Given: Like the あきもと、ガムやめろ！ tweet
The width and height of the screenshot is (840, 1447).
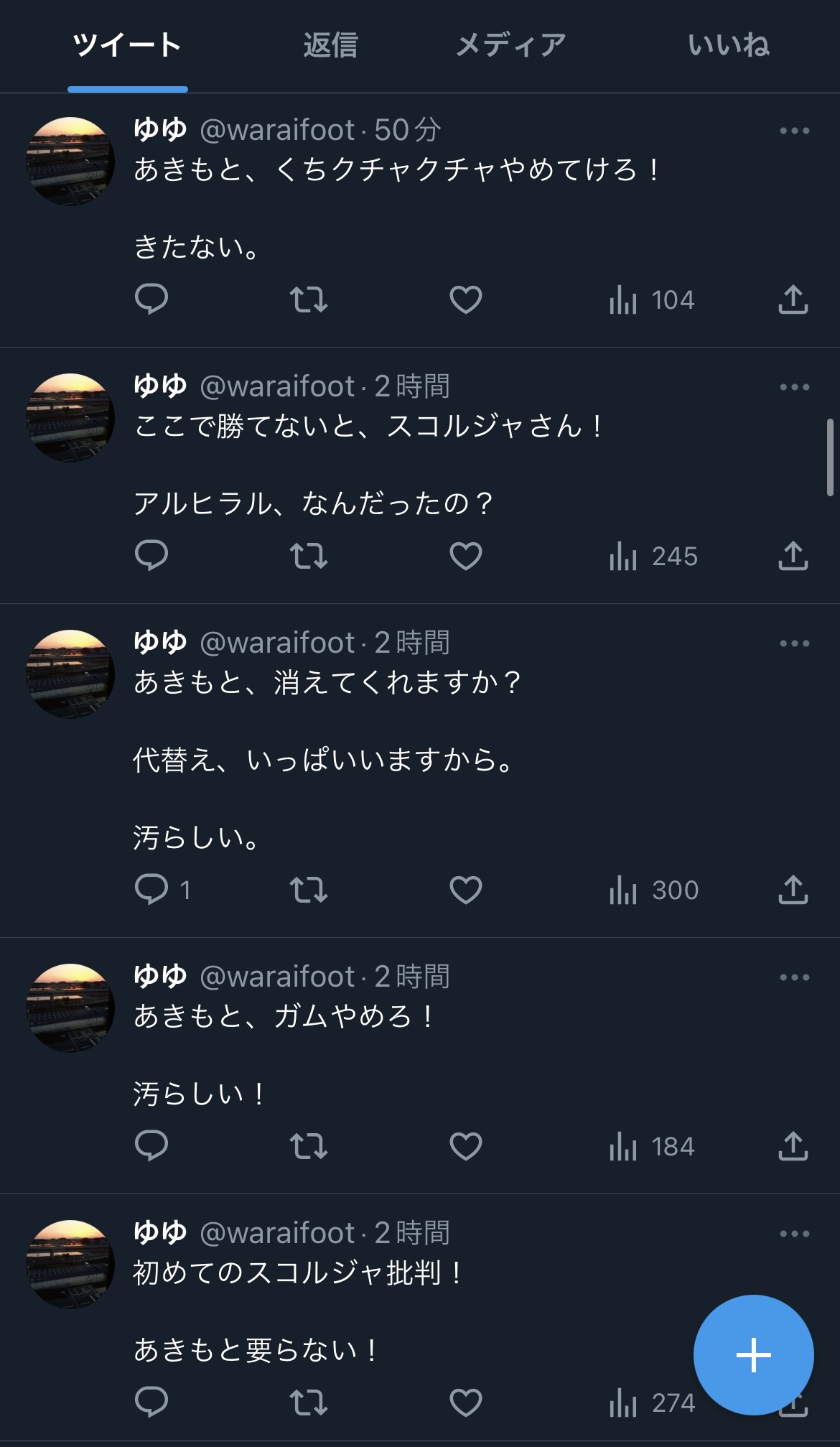Looking at the screenshot, I should coord(465,1146).
